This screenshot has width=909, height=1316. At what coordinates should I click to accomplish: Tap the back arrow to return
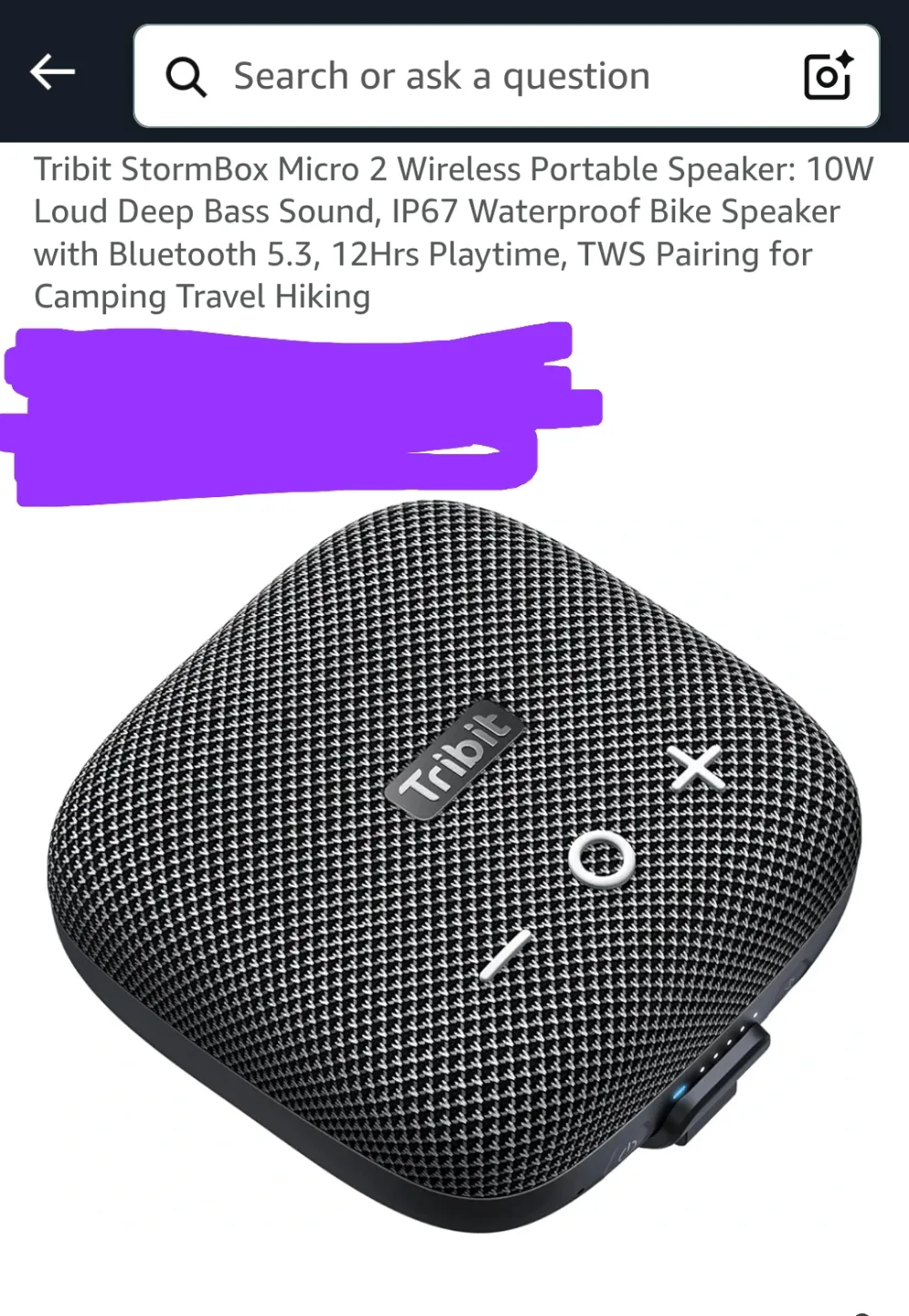52,71
